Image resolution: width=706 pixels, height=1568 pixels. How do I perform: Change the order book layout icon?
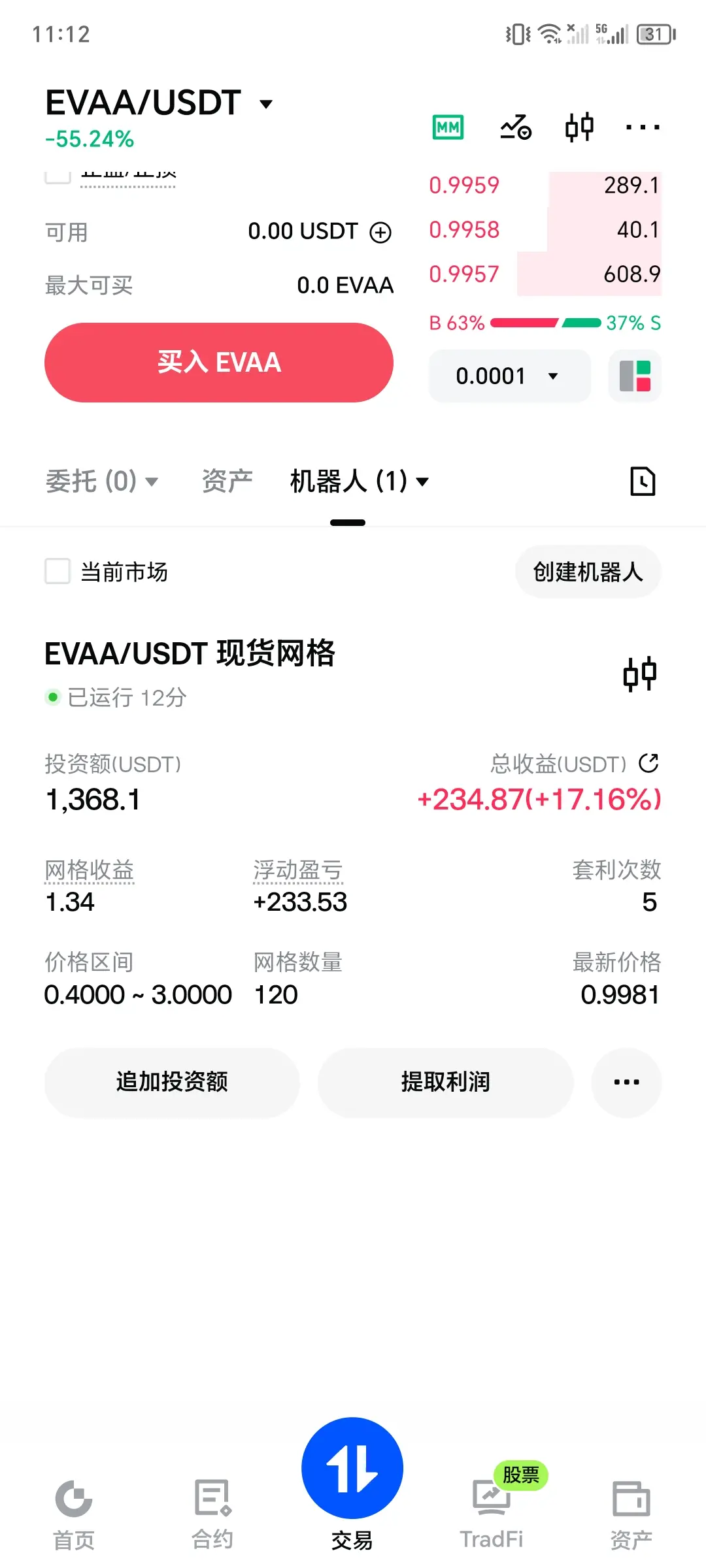point(635,376)
